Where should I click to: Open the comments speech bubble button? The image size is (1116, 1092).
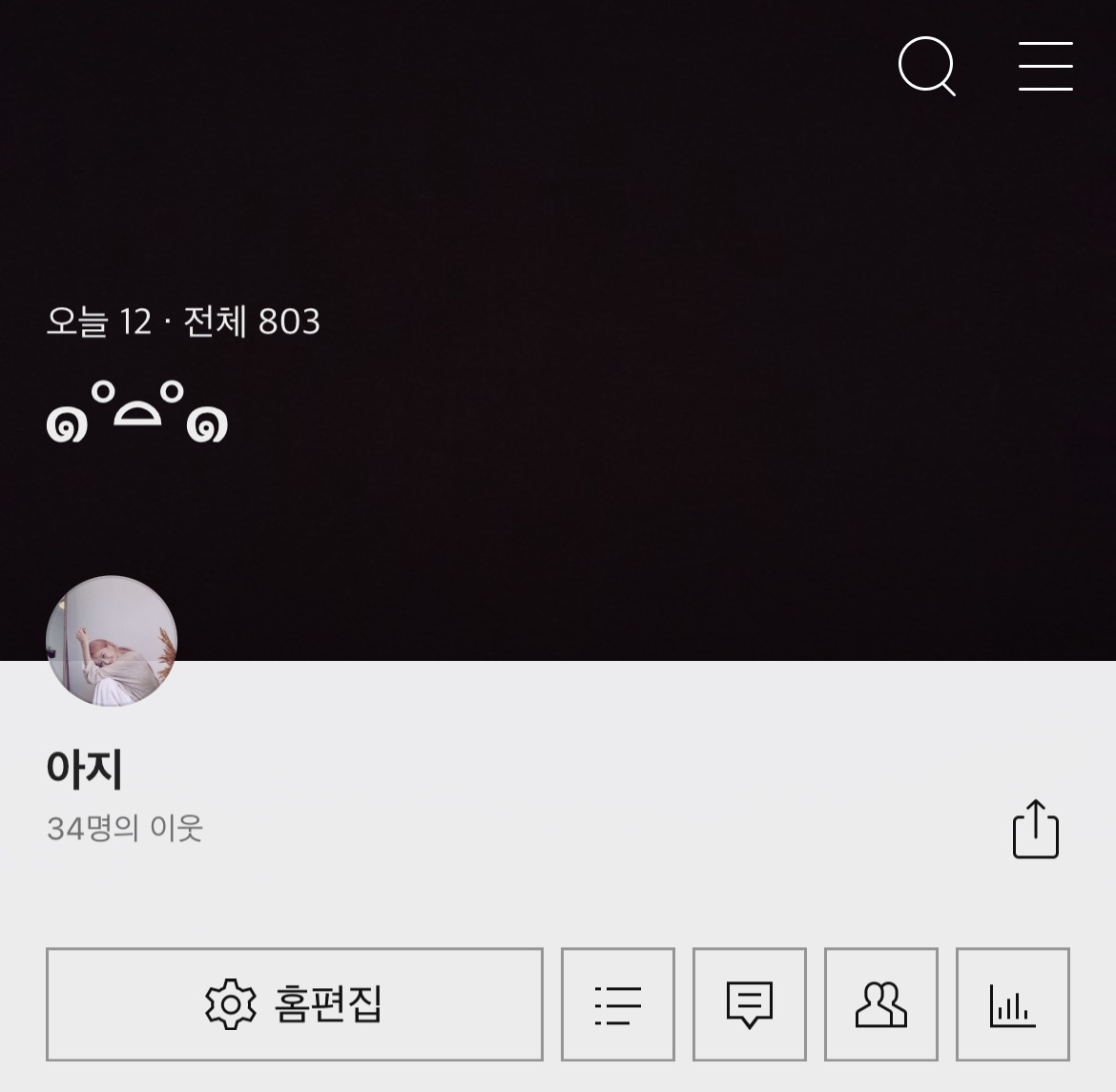pyautogui.click(x=749, y=1004)
